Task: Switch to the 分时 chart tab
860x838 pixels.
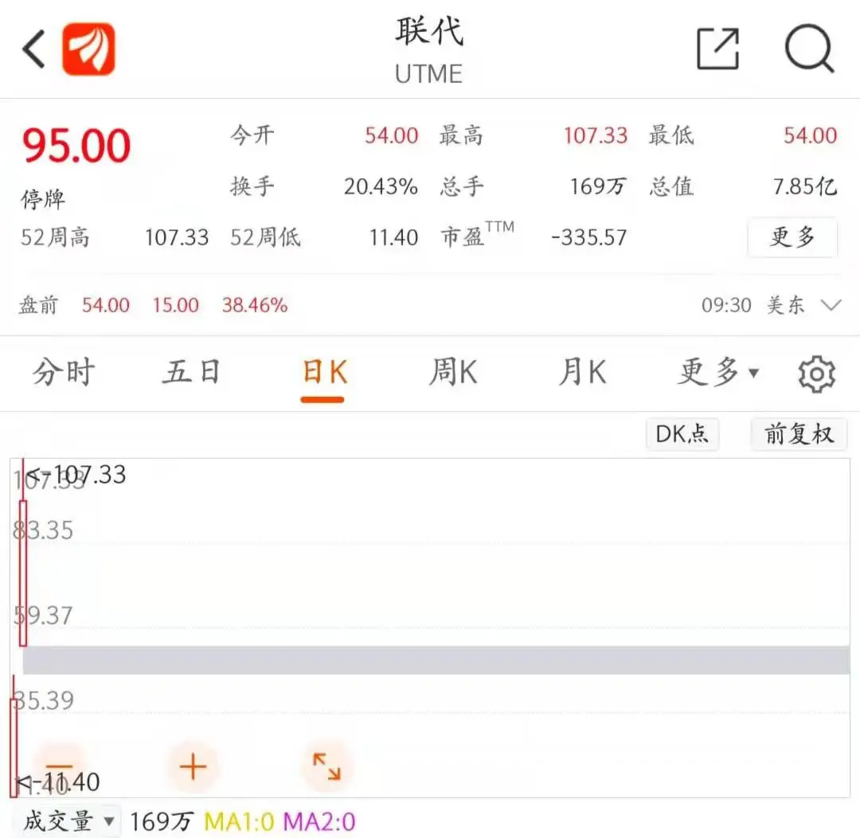Action: (x=64, y=373)
